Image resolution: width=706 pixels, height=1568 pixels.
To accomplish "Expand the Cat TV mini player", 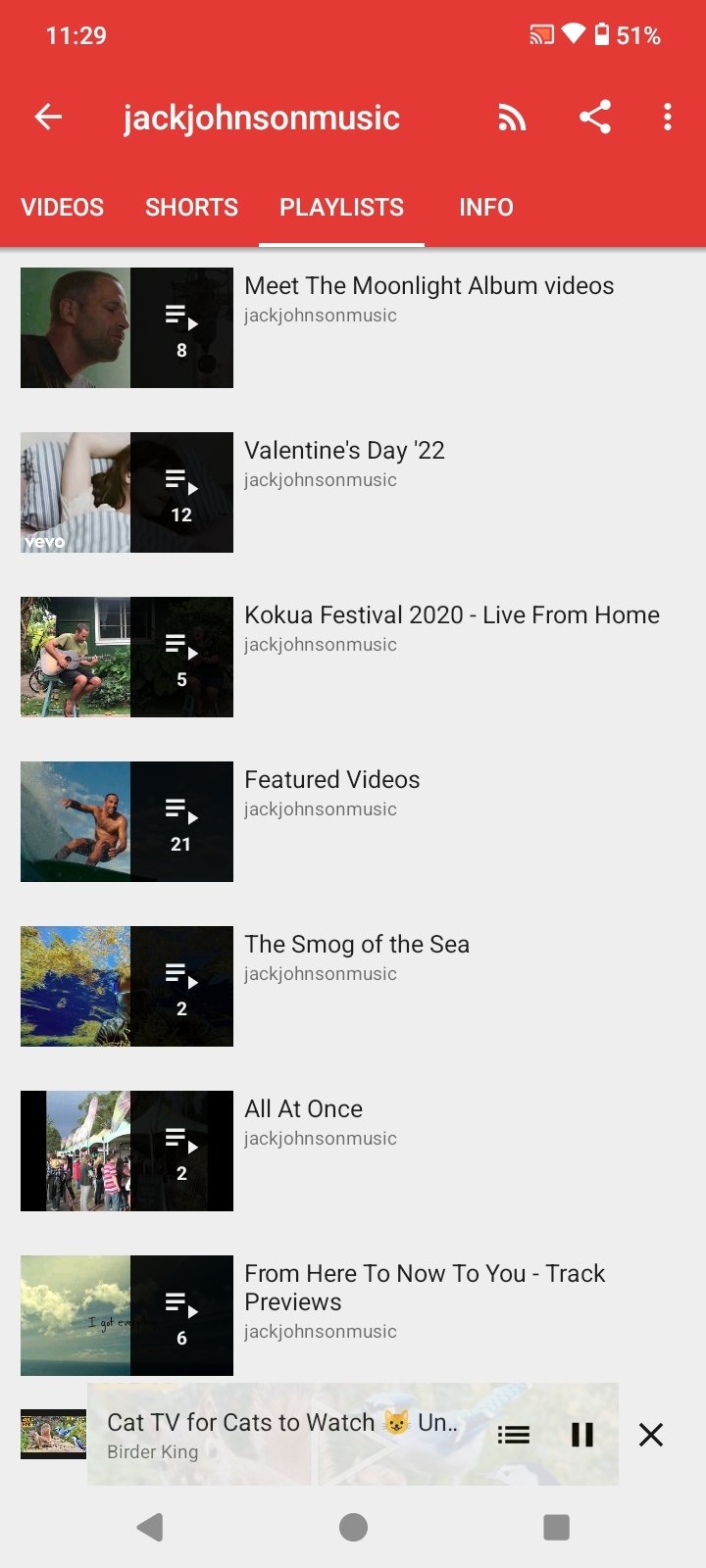I will coord(279,1435).
